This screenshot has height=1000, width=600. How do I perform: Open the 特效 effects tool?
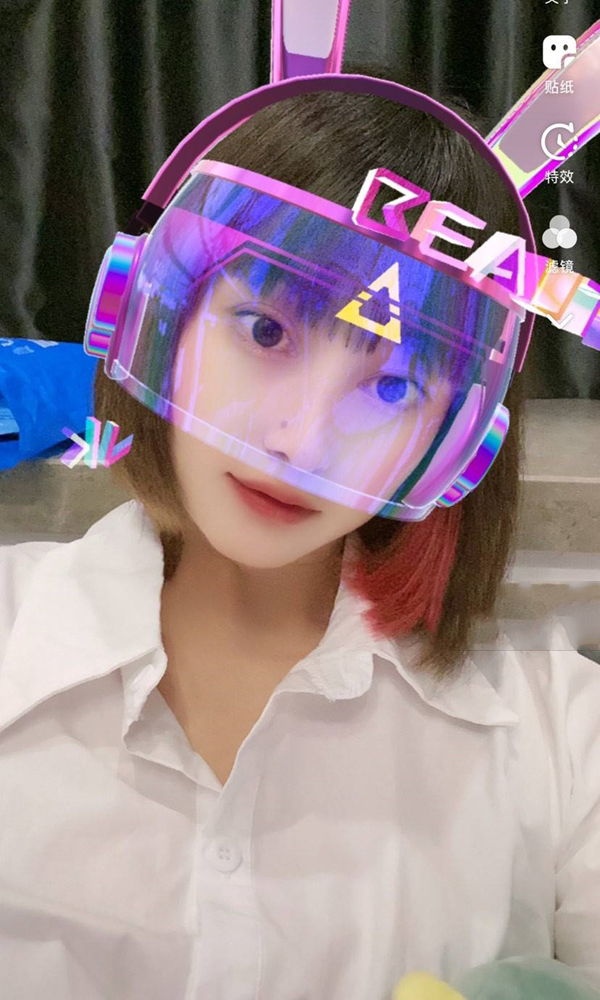[559, 154]
